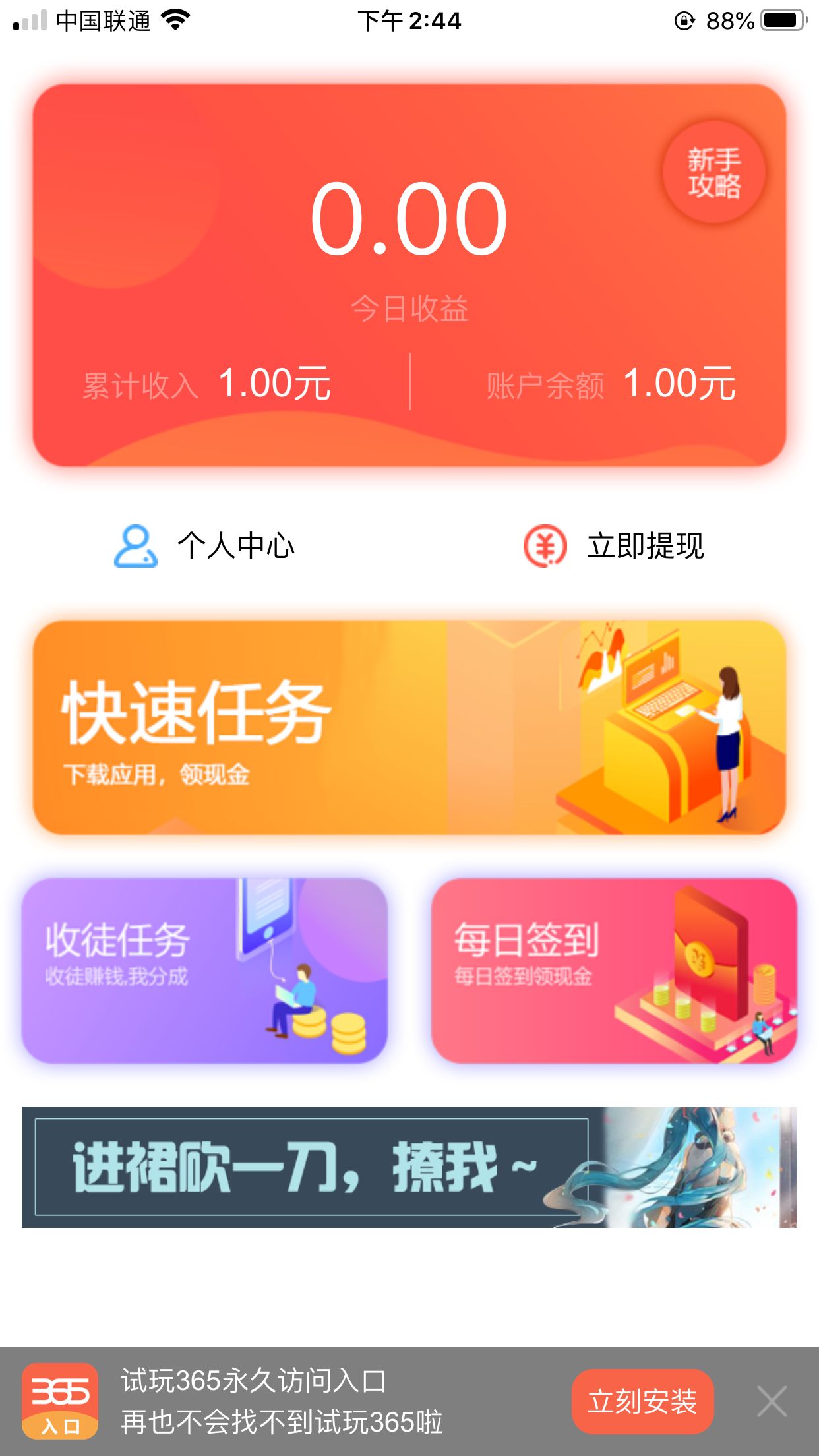
Task: Open the 快速任务 quick tasks card
Action: tap(409, 727)
